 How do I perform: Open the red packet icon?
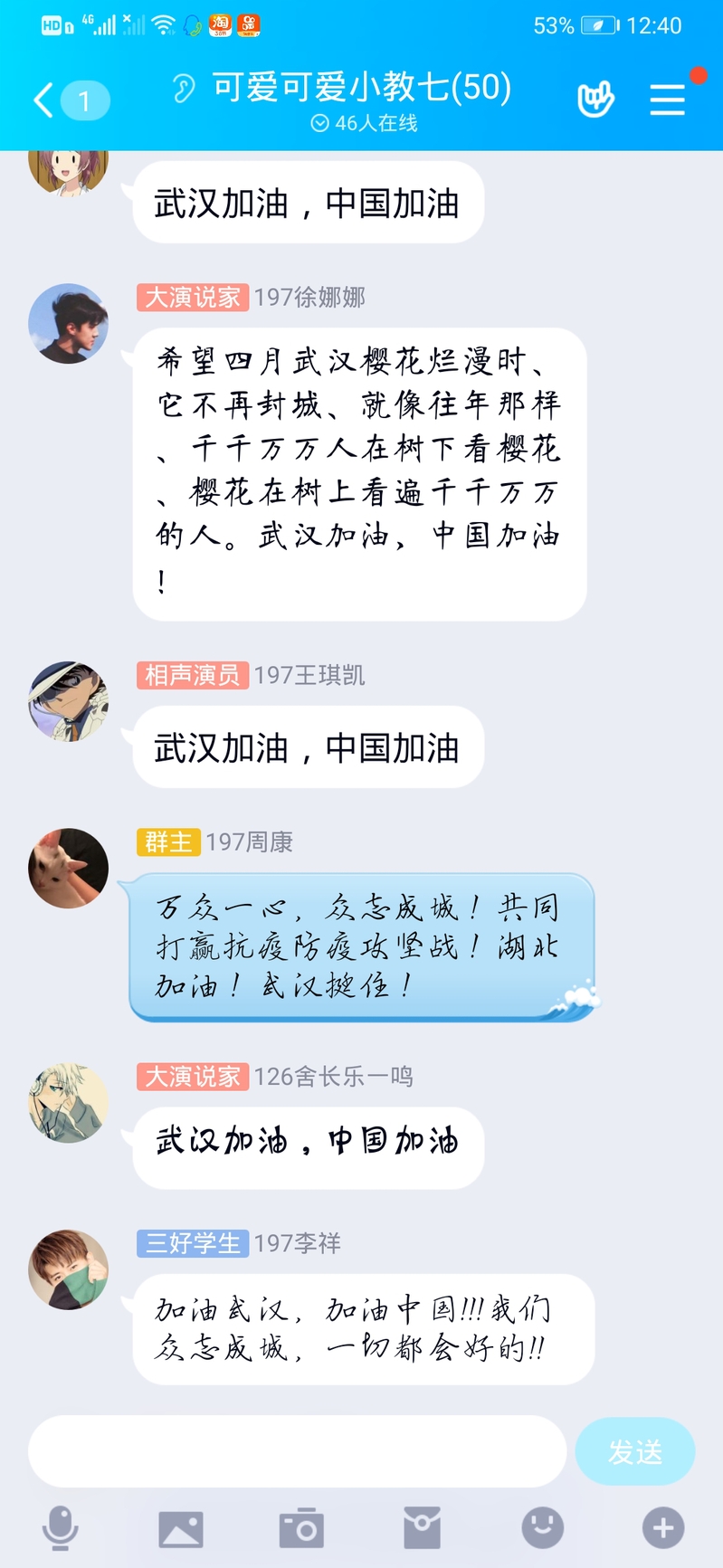point(422,1528)
